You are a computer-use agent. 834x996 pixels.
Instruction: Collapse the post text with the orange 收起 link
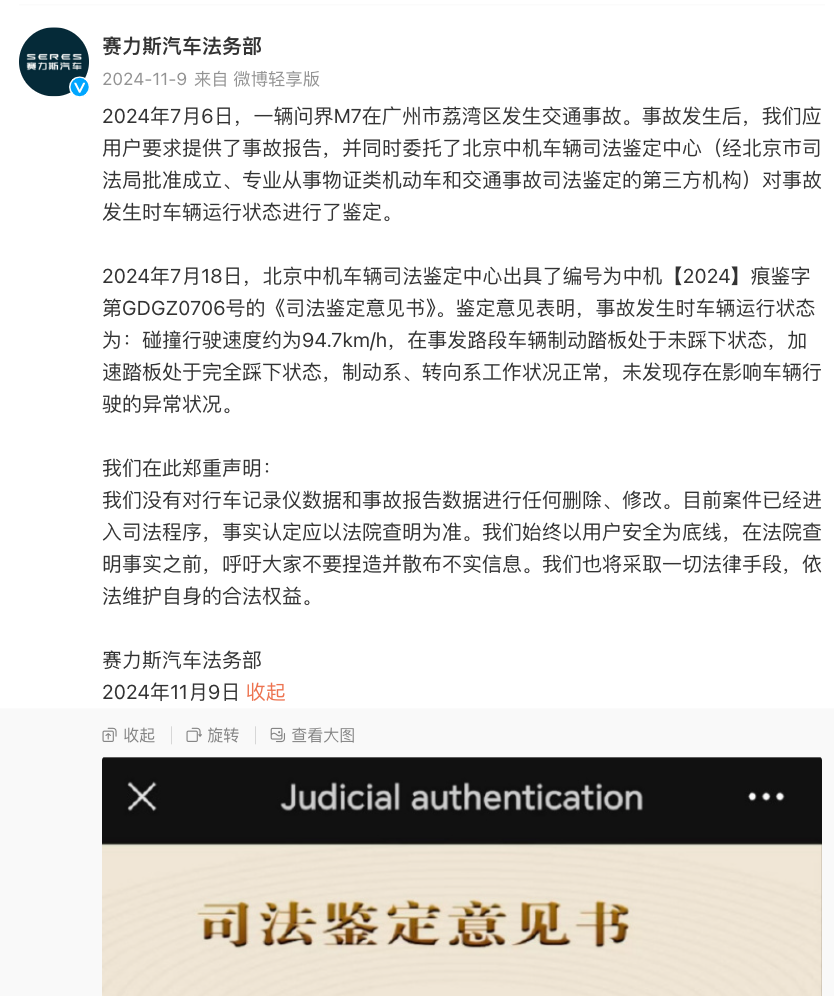[266, 691]
